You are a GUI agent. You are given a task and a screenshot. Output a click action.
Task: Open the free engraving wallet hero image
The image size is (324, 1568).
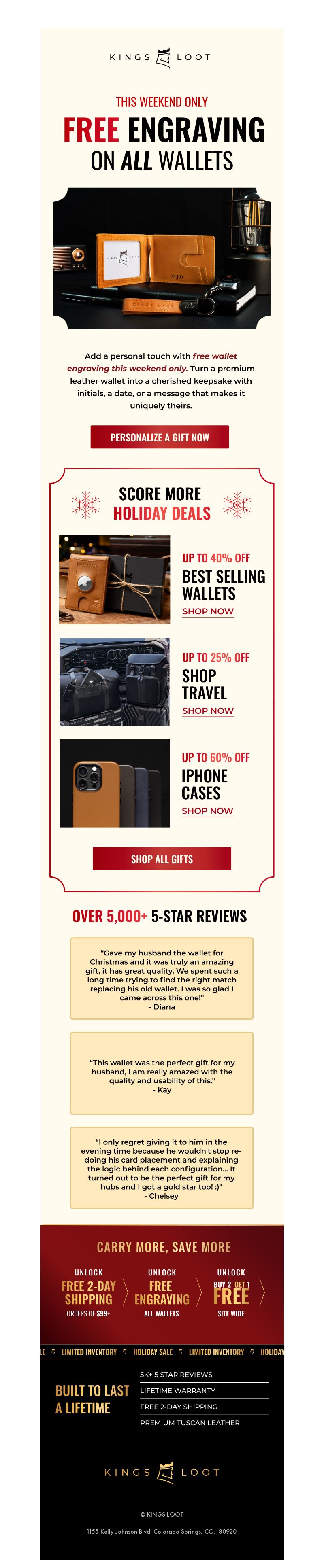pyautogui.click(x=162, y=259)
